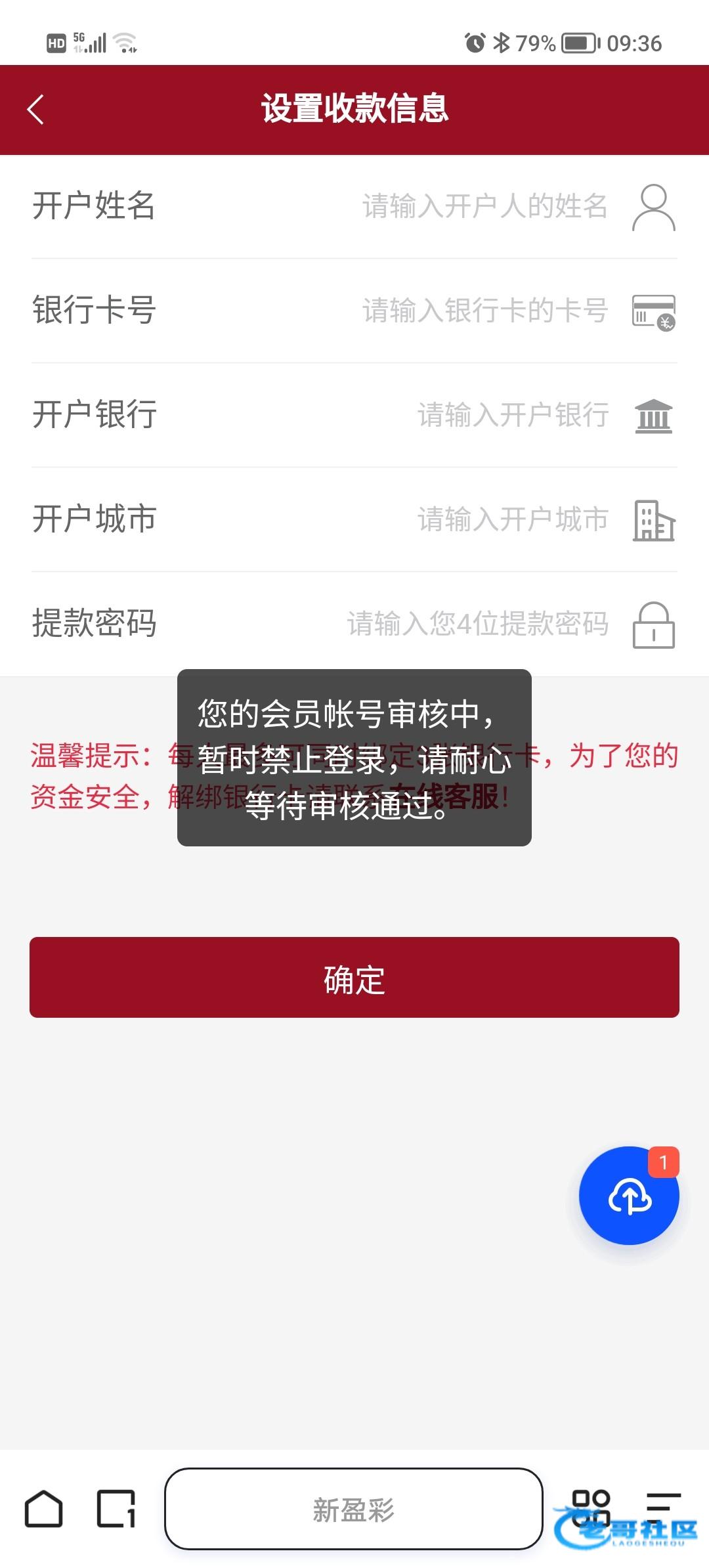The image size is (709, 1568).
Task: Open the browser tabs switcher icon
Action: (116, 1509)
